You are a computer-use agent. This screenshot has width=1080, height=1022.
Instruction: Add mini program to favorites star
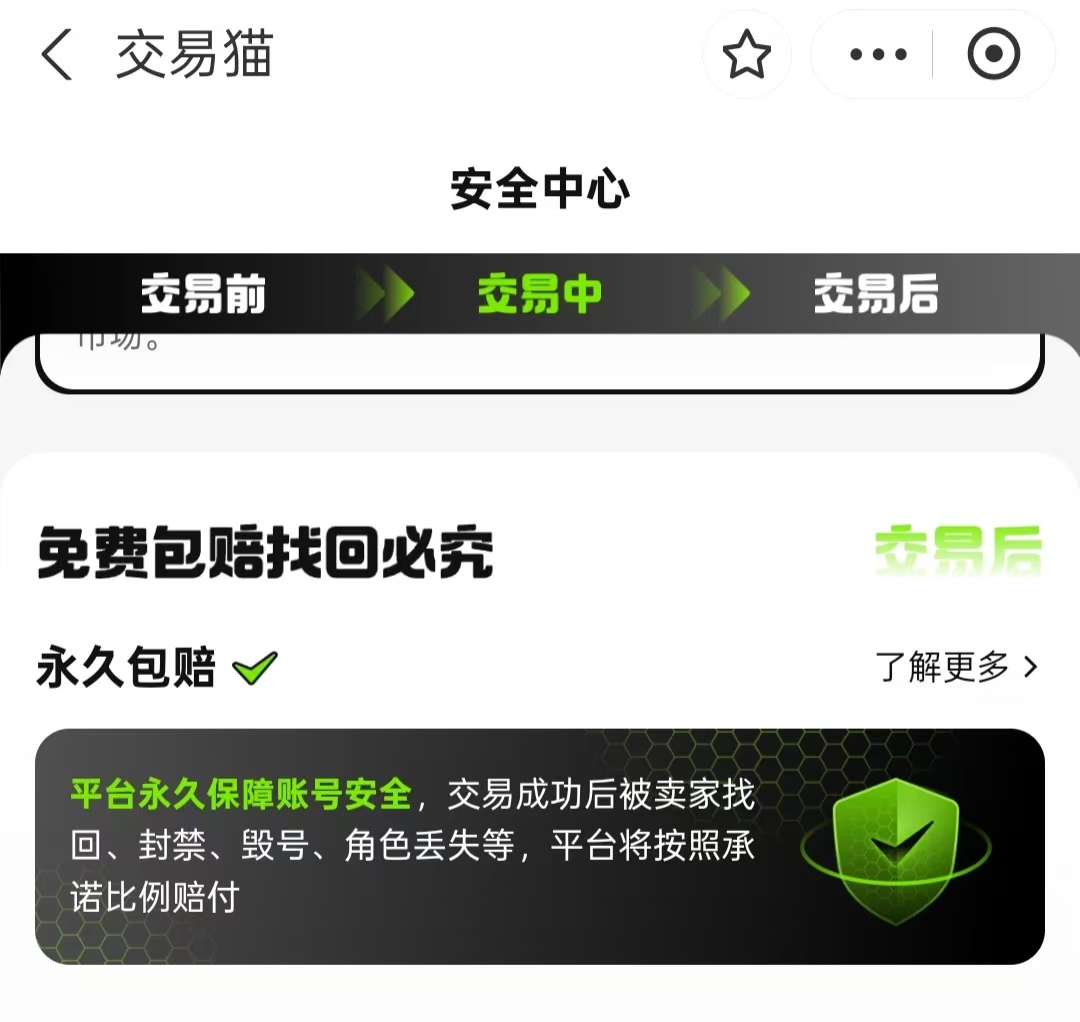[746, 55]
